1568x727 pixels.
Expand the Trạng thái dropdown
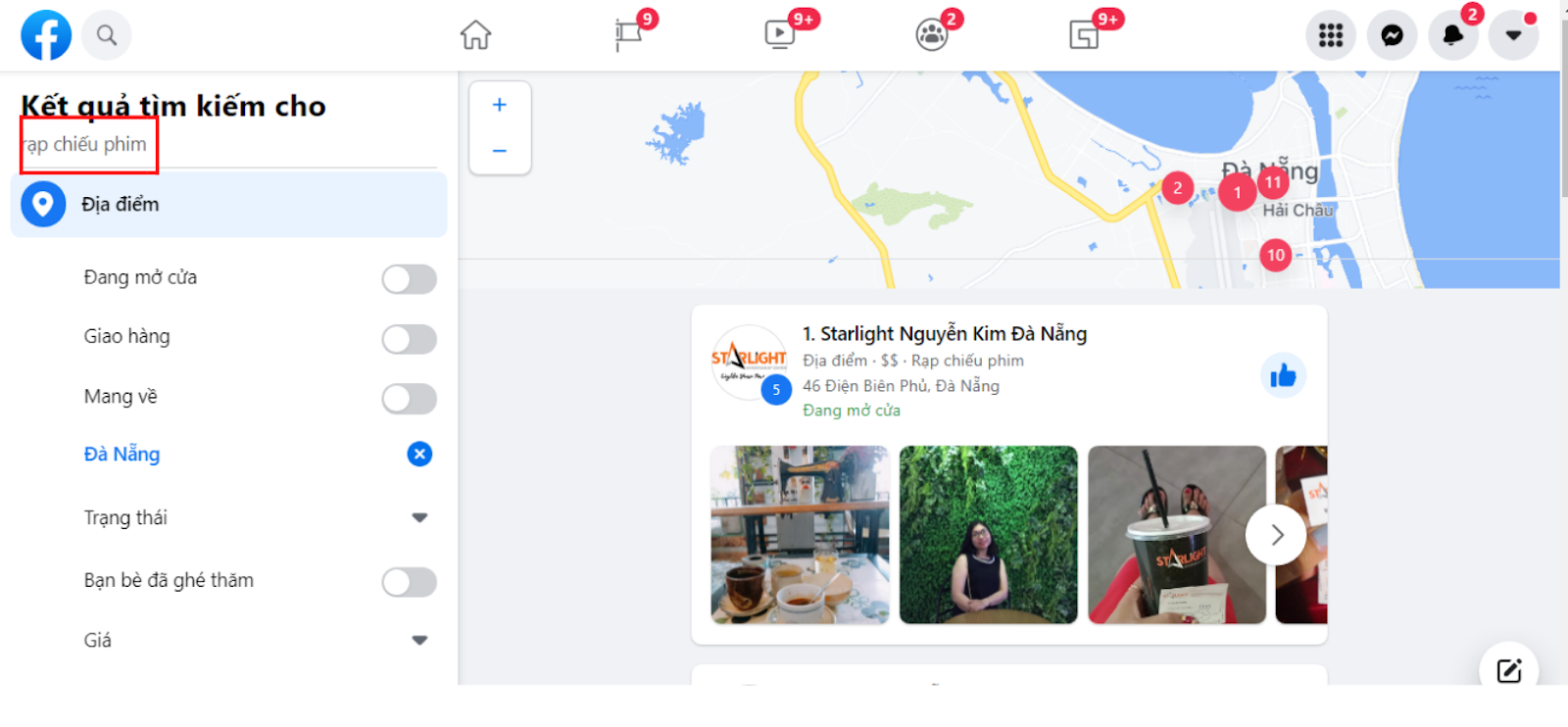click(419, 517)
